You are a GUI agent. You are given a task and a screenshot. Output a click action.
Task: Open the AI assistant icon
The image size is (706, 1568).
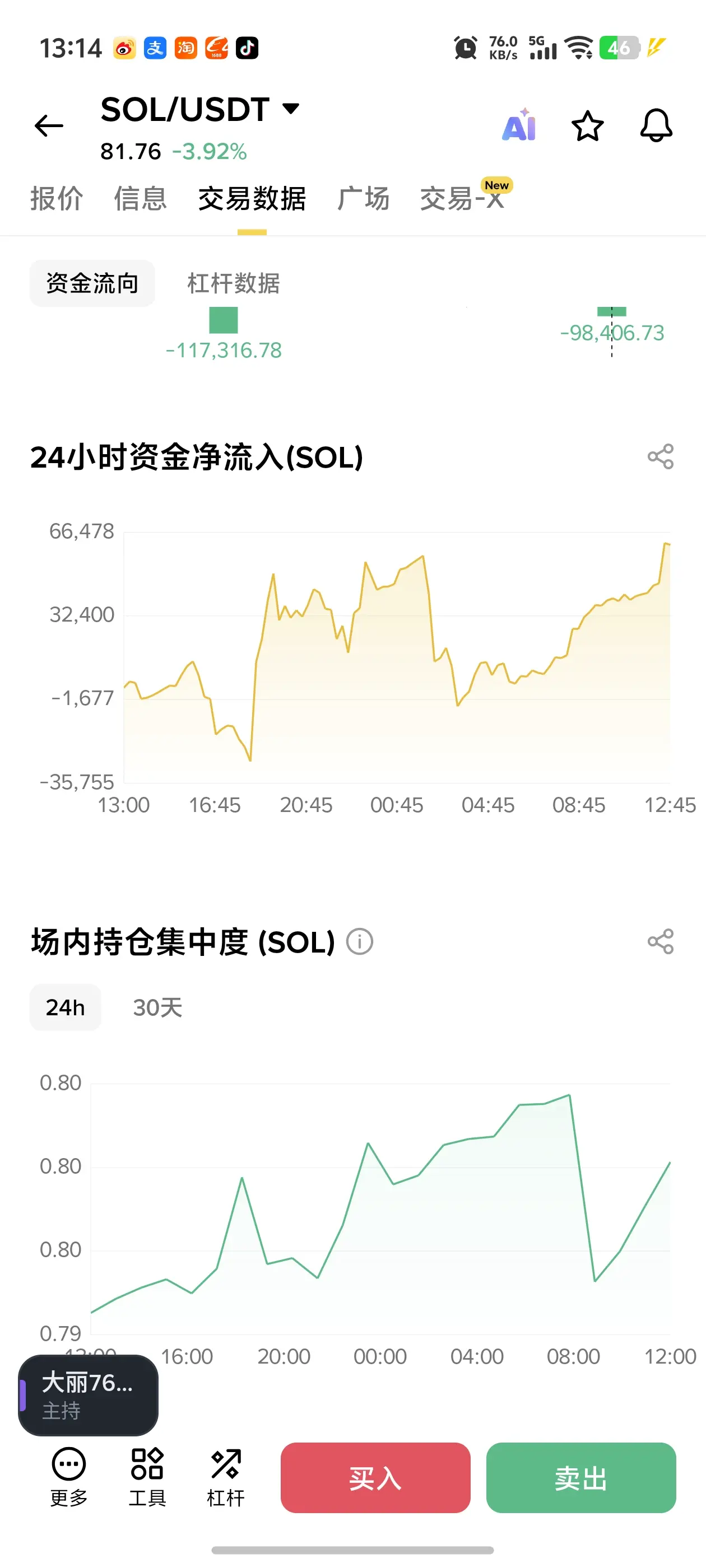[519, 125]
